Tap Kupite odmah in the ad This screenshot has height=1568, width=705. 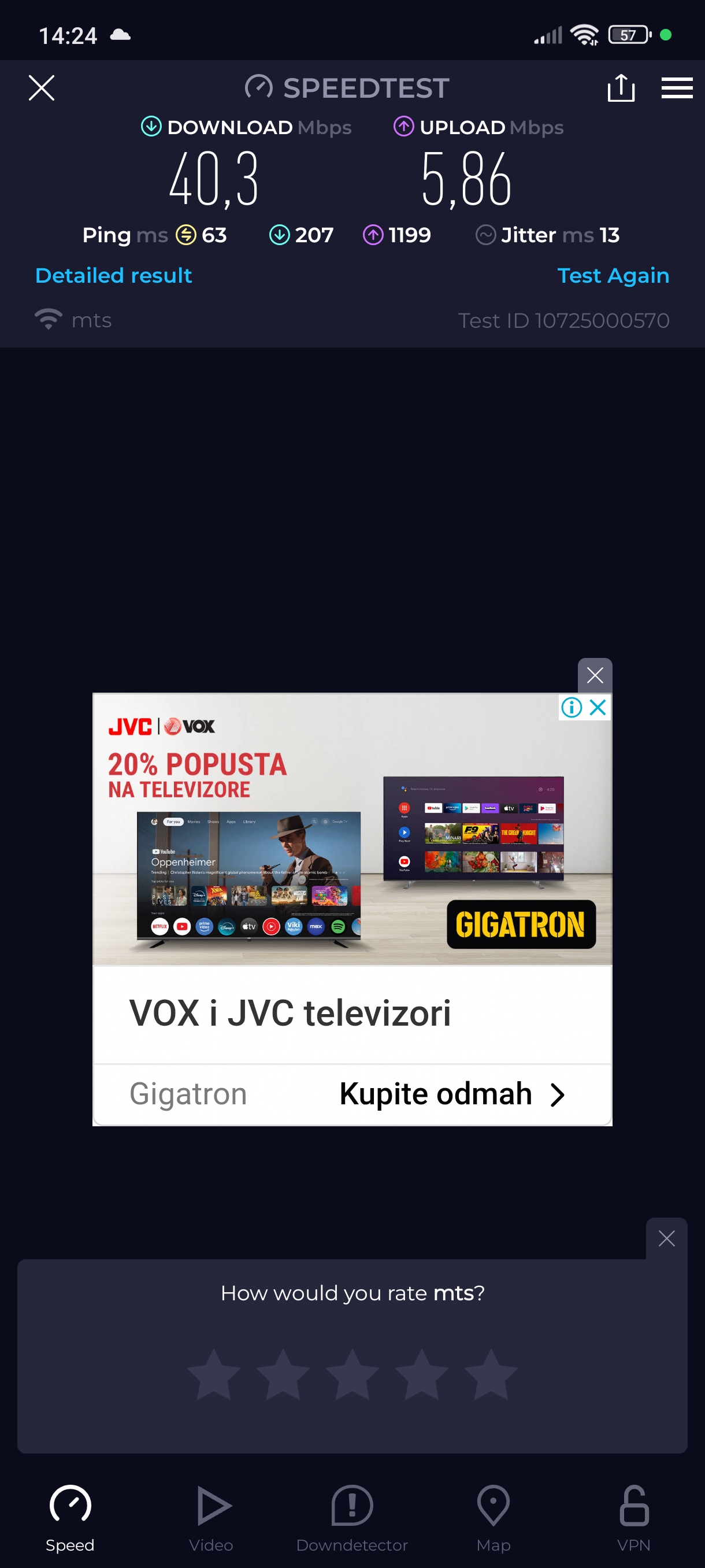click(451, 1094)
